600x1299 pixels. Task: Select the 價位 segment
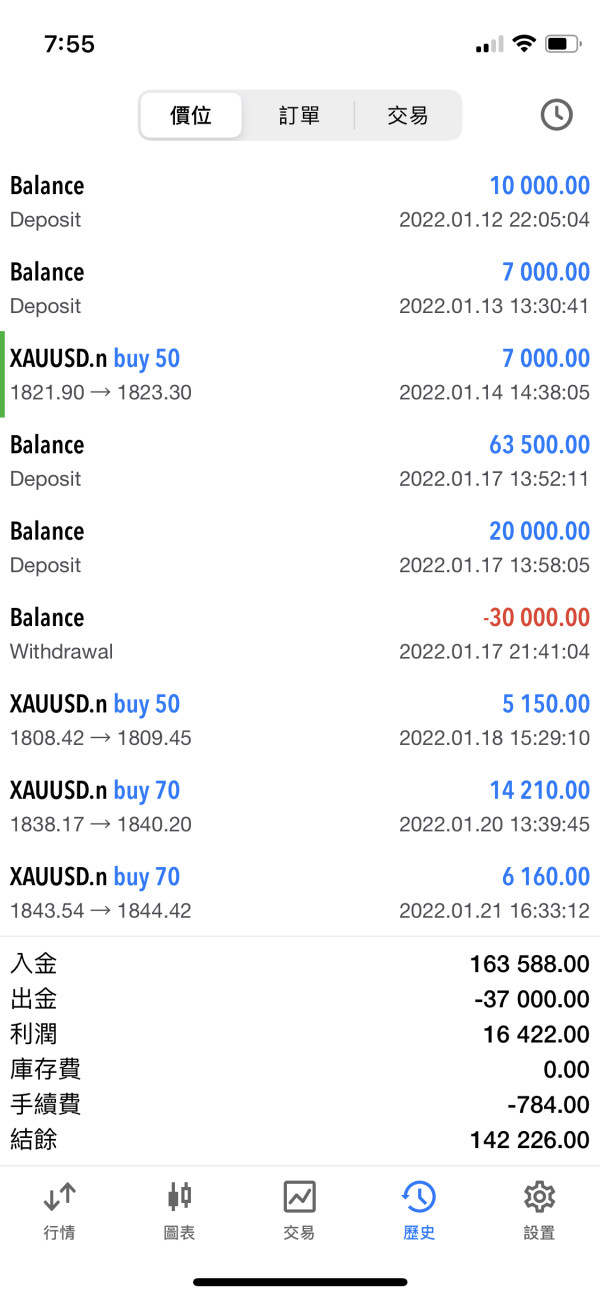tap(191, 116)
